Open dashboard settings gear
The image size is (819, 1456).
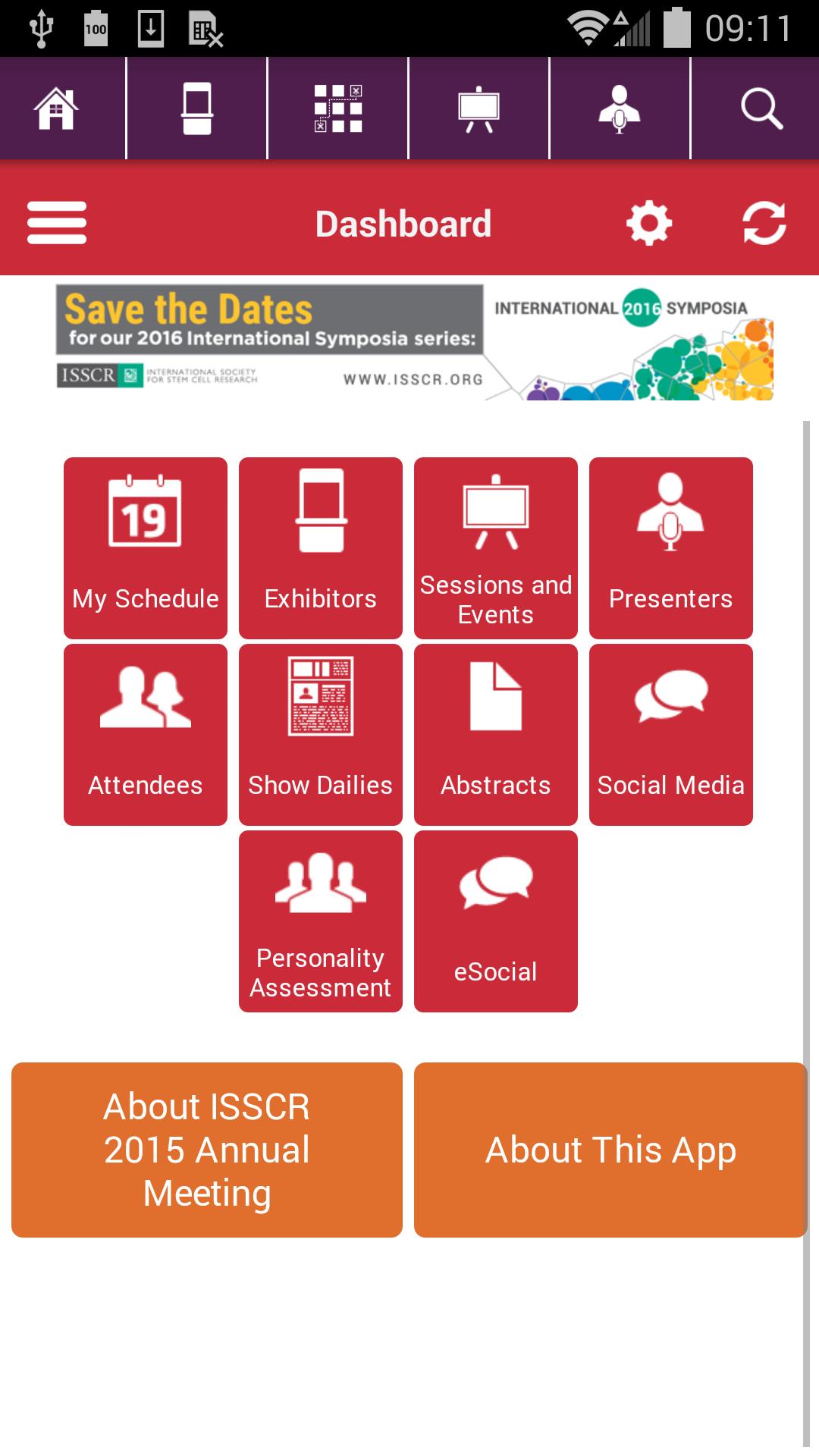649,223
